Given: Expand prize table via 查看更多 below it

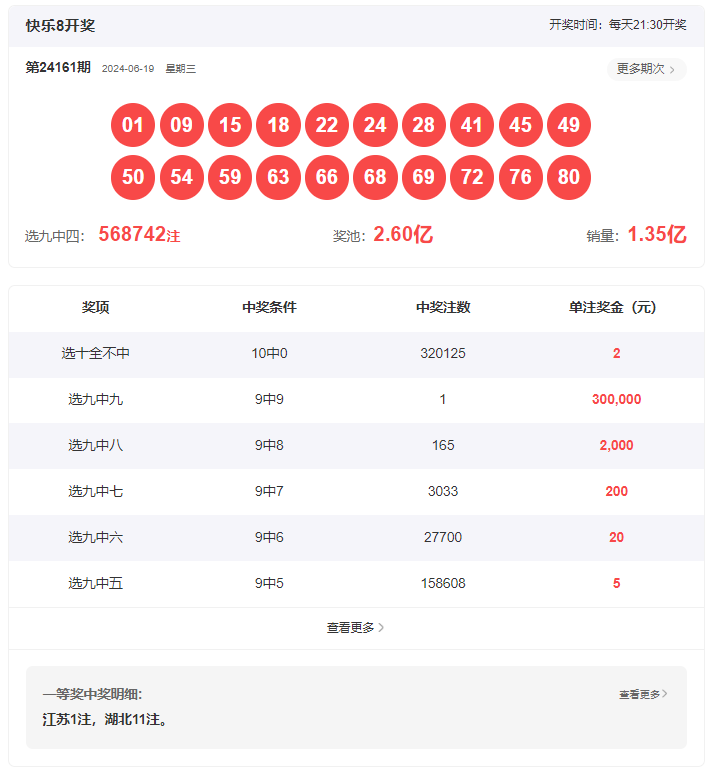Looking at the screenshot, I should click(355, 628).
